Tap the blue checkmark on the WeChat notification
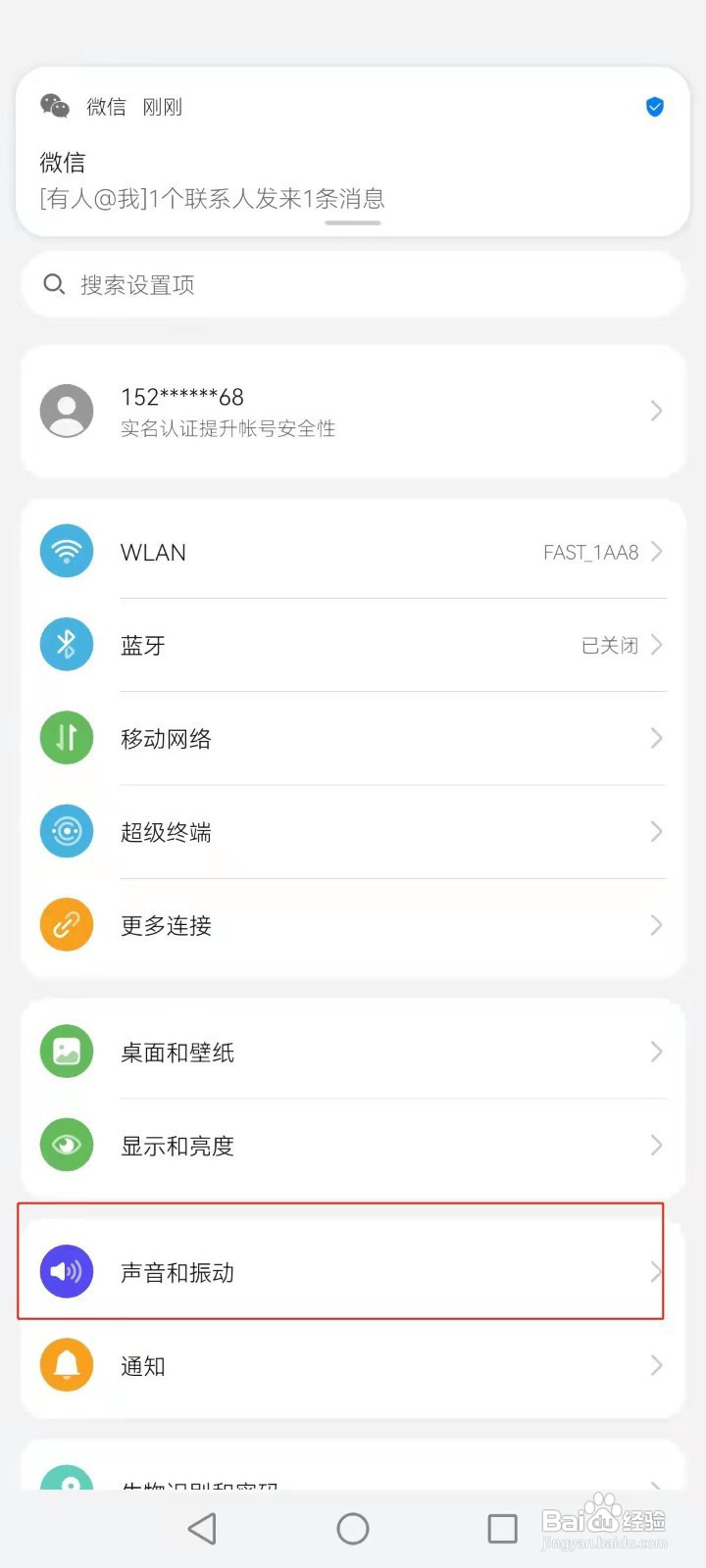The image size is (706, 1568). pyautogui.click(x=654, y=108)
